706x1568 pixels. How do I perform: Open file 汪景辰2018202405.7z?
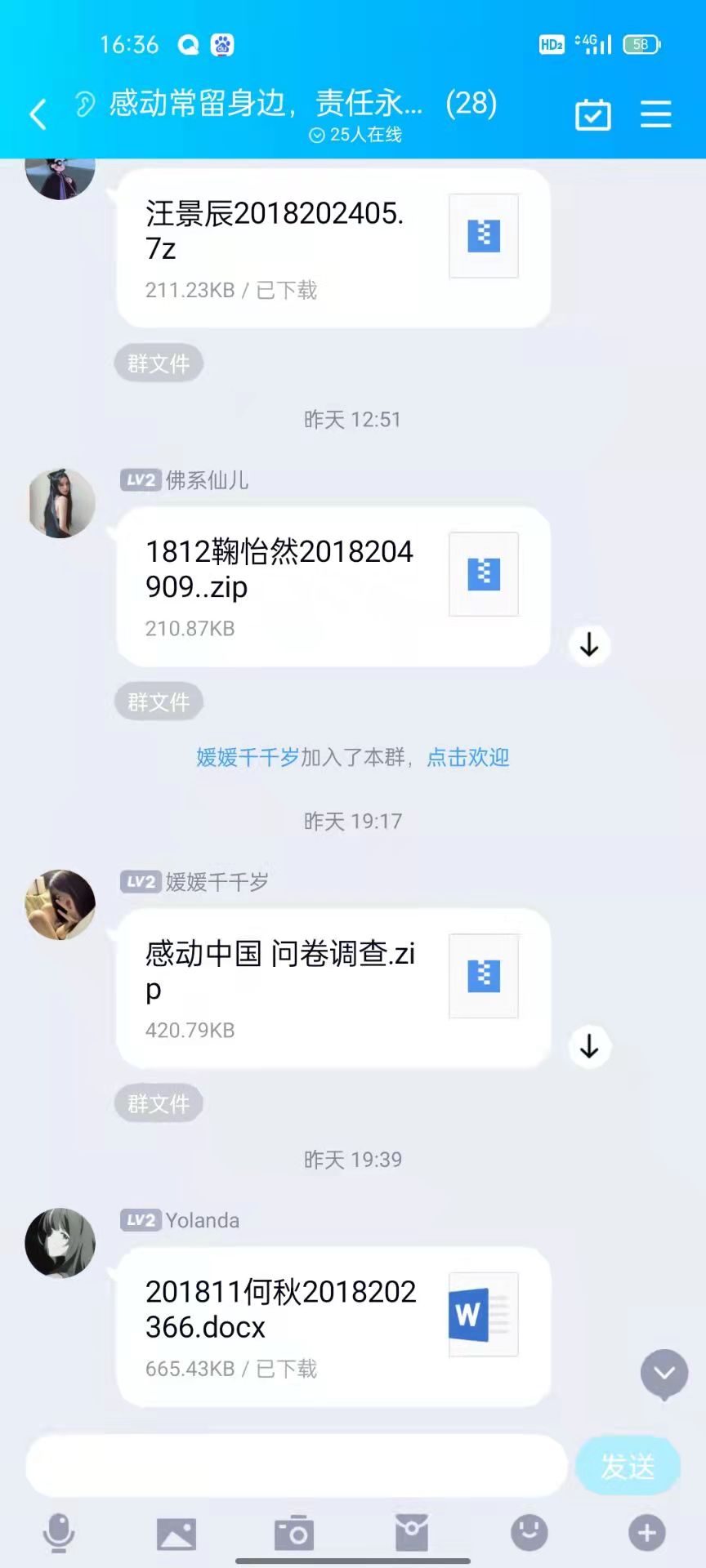333,247
